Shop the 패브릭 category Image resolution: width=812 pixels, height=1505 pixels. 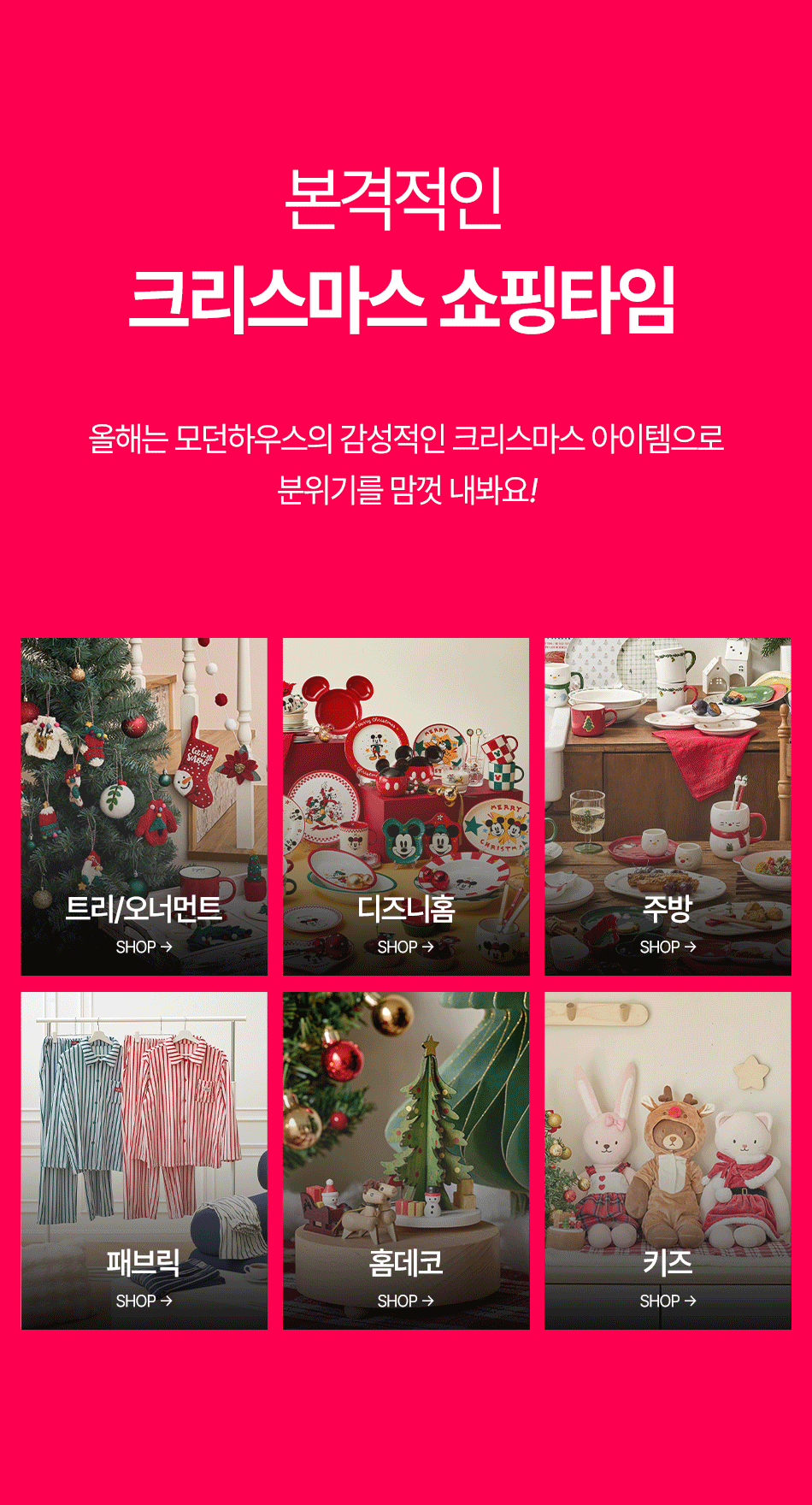(144, 1160)
